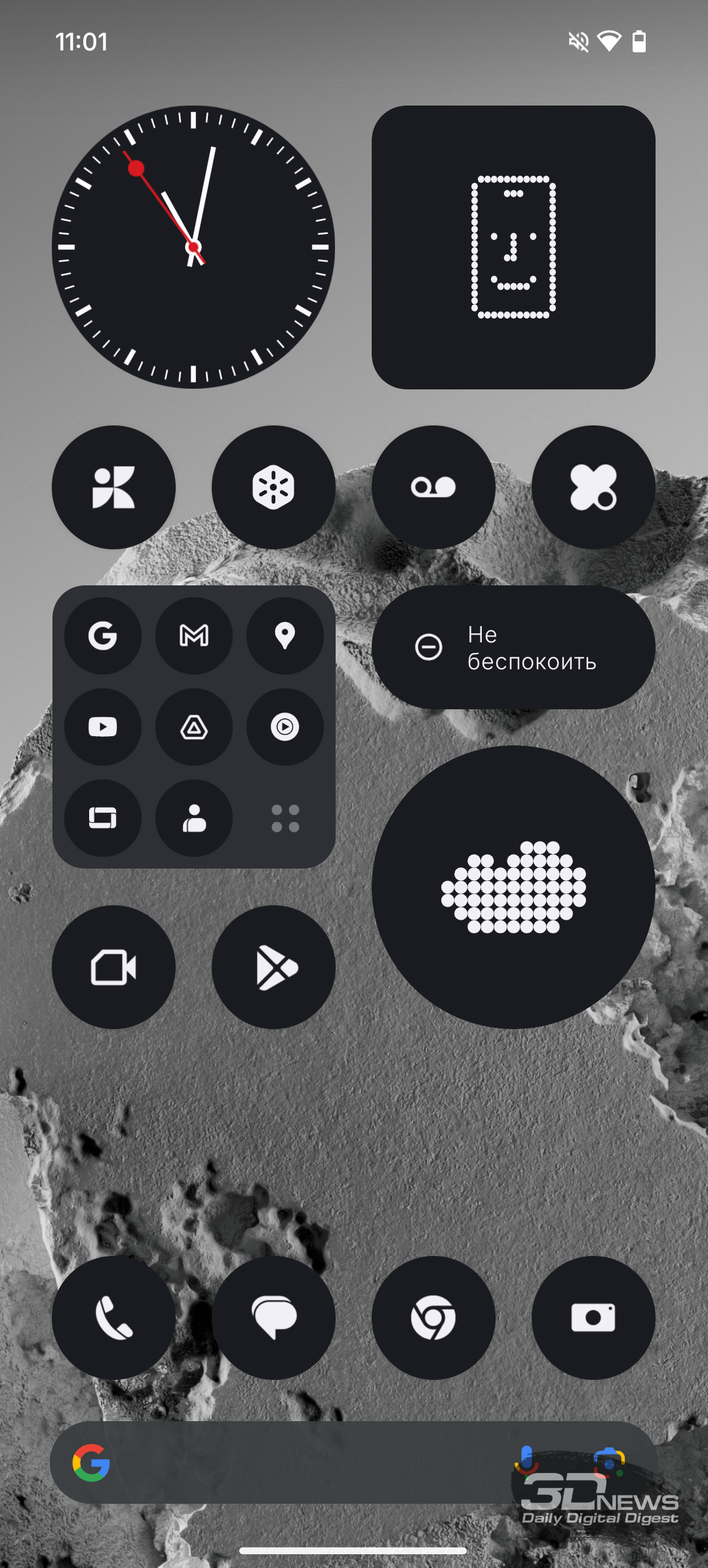
Task: Open Google Drive from the folder
Action: 194,726
